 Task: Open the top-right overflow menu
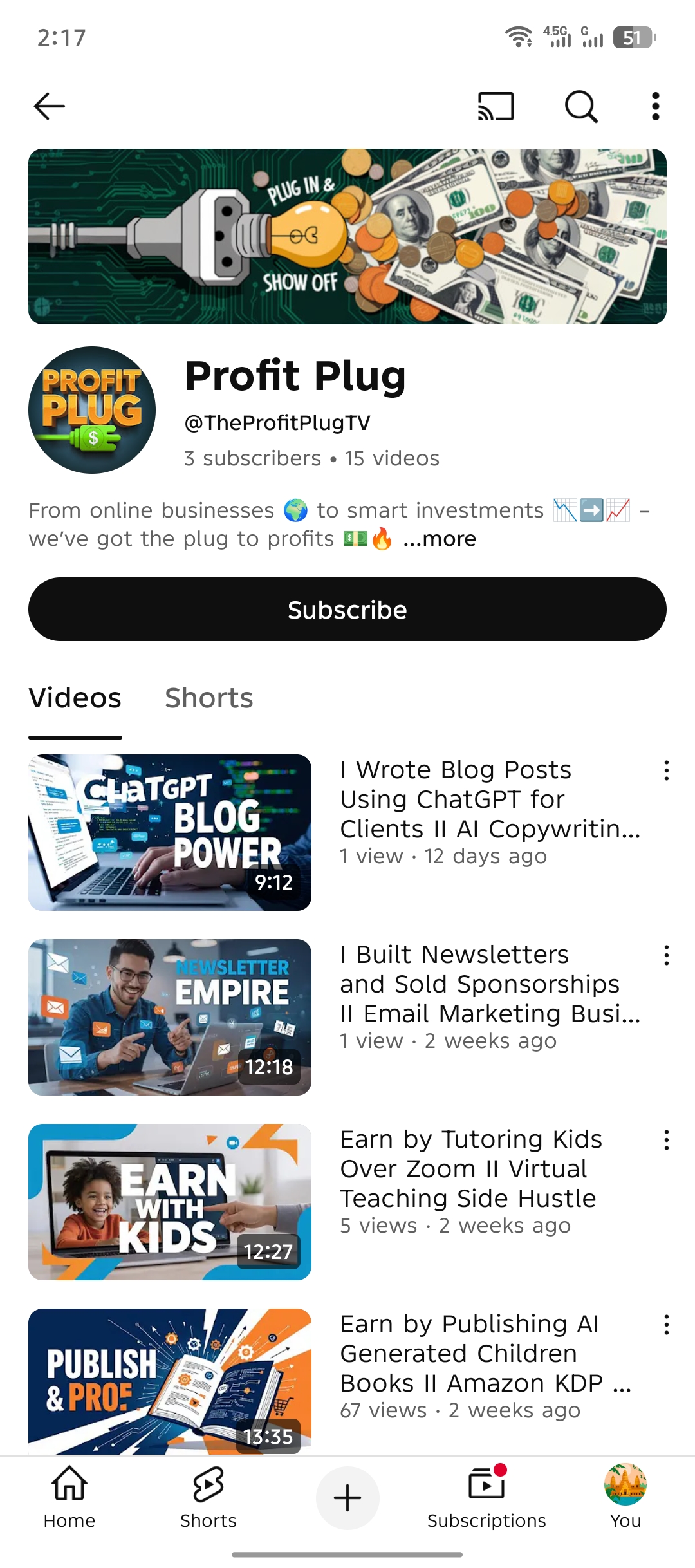(655, 106)
